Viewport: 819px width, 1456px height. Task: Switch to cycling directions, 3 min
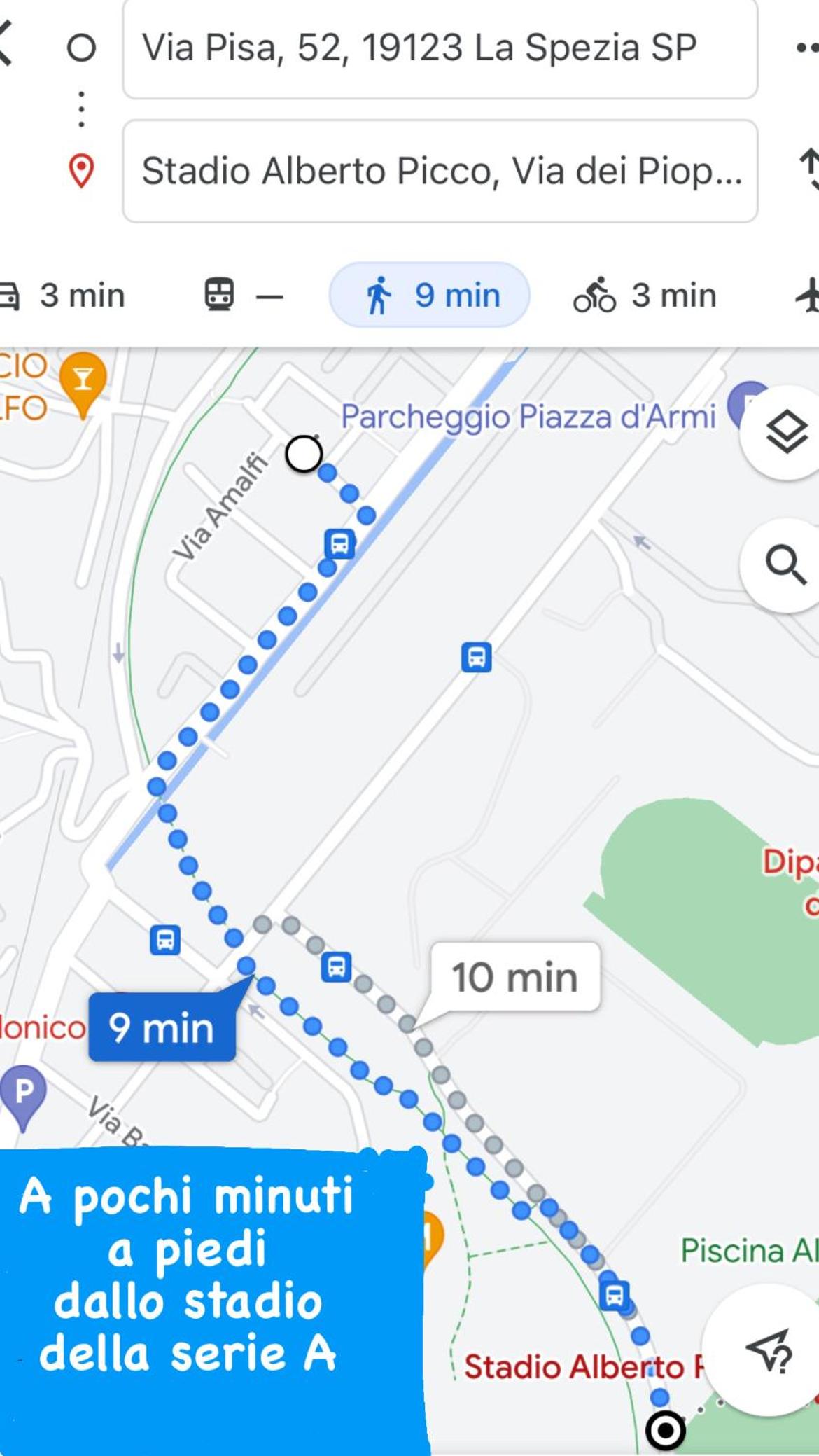pos(645,295)
